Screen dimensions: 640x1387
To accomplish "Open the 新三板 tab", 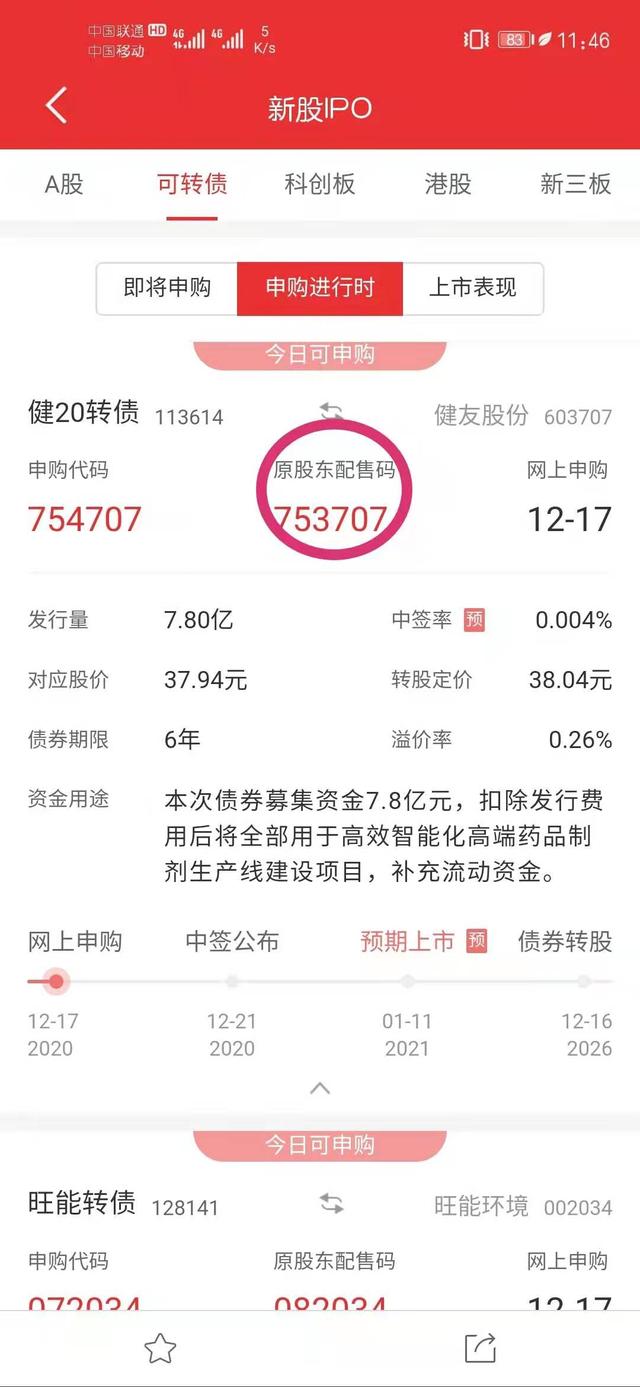I will [x=575, y=184].
